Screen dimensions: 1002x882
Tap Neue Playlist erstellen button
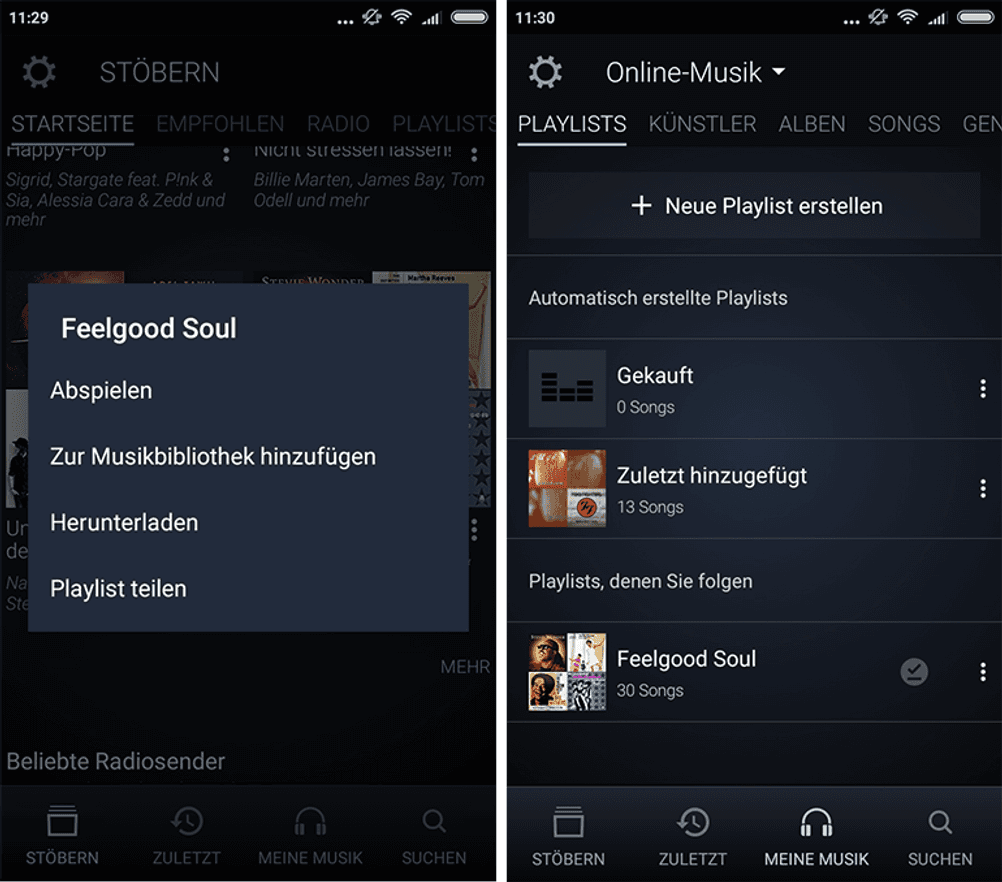click(x=755, y=206)
